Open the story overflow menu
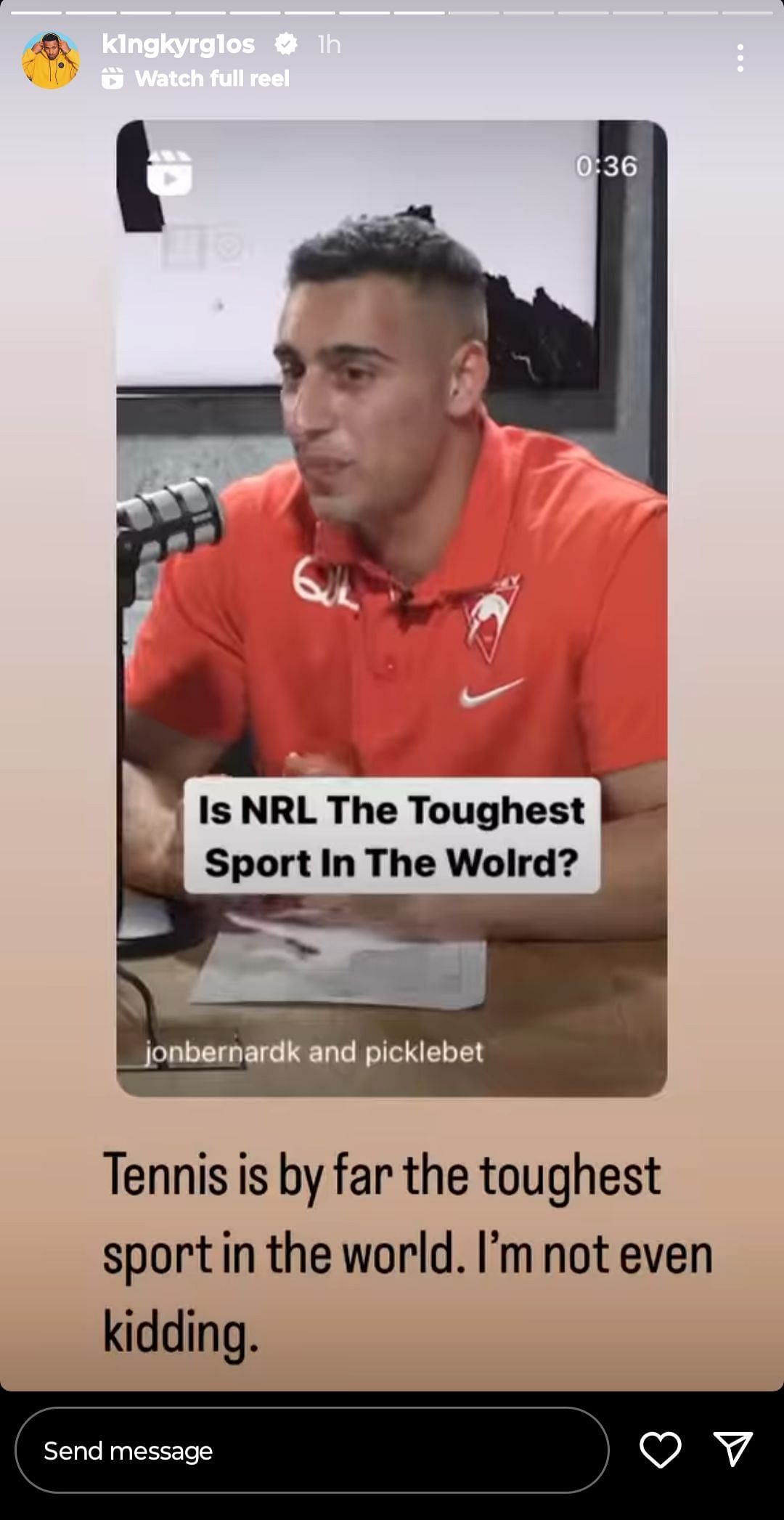Screen dimensions: 784x1520 click(740, 58)
